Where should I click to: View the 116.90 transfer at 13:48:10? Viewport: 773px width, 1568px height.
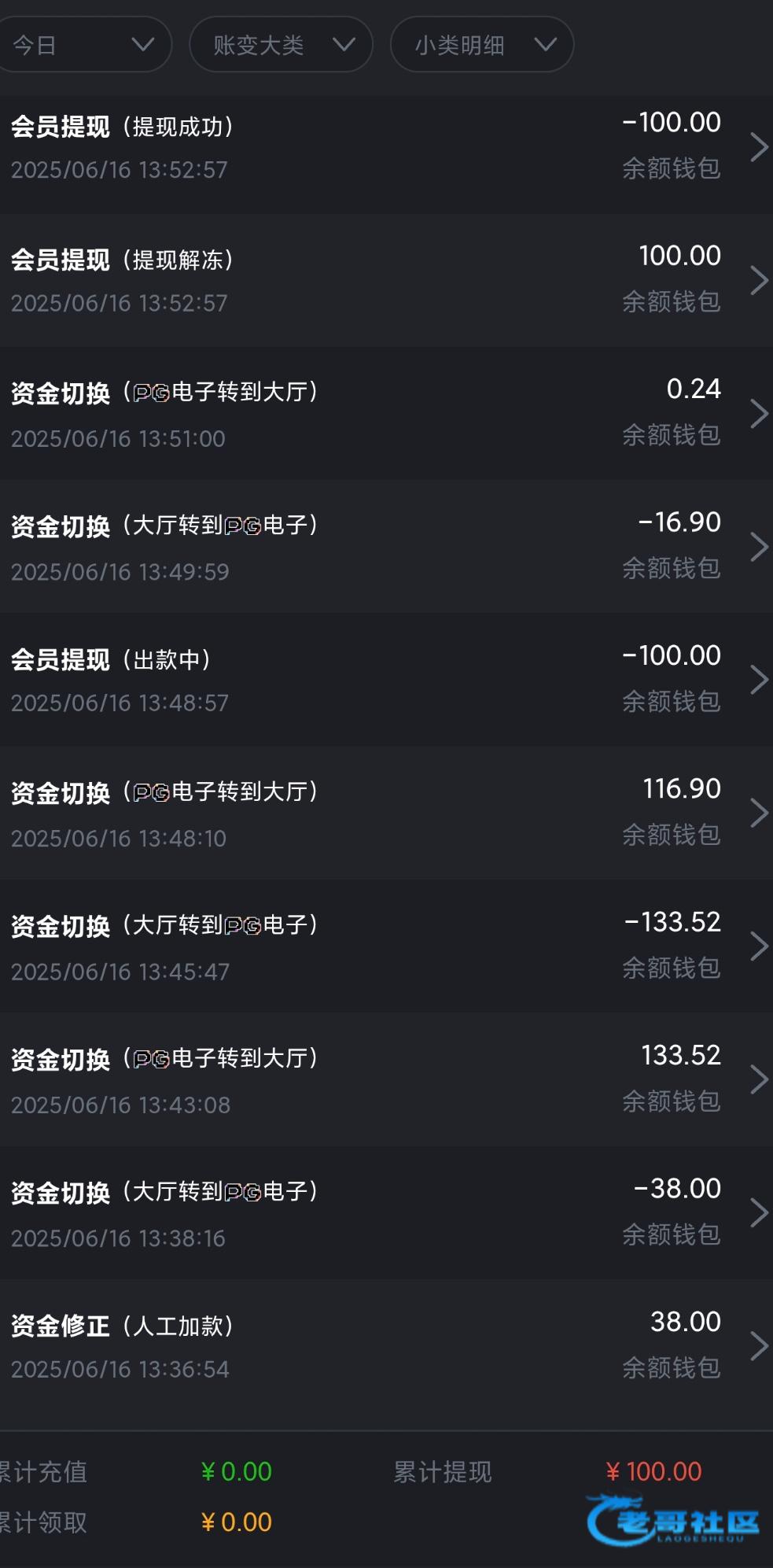tap(386, 813)
